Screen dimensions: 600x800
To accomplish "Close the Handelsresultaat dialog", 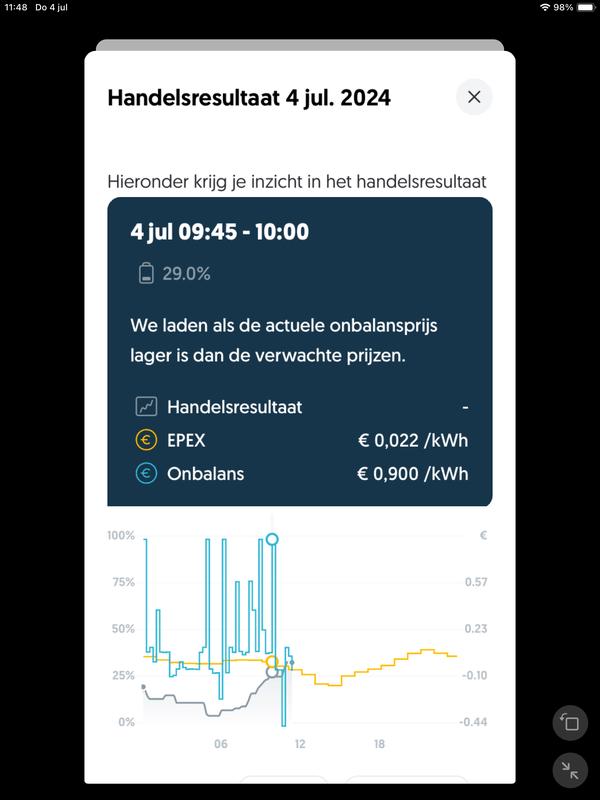I will pyautogui.click(x=474, y=97).
